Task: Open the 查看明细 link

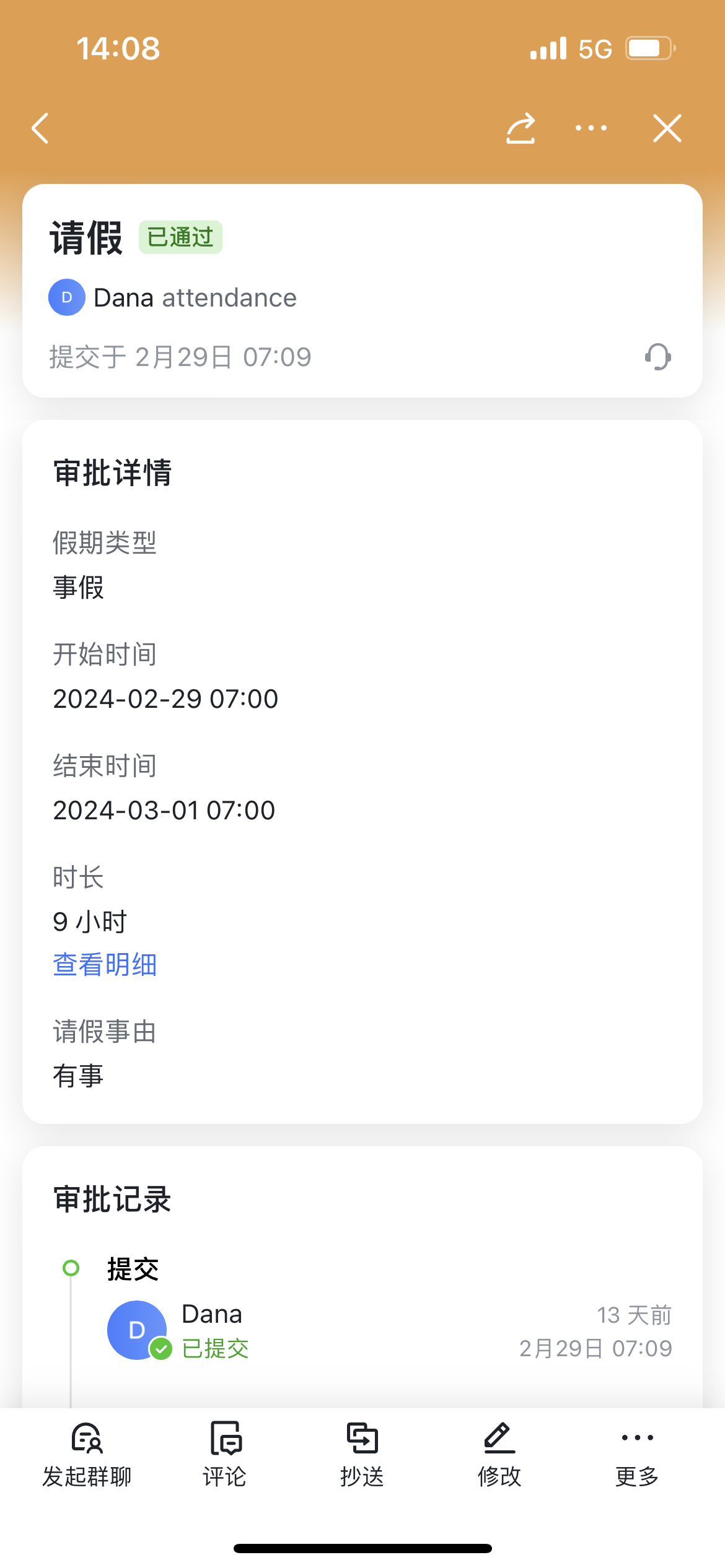Action: click(105, 965)
